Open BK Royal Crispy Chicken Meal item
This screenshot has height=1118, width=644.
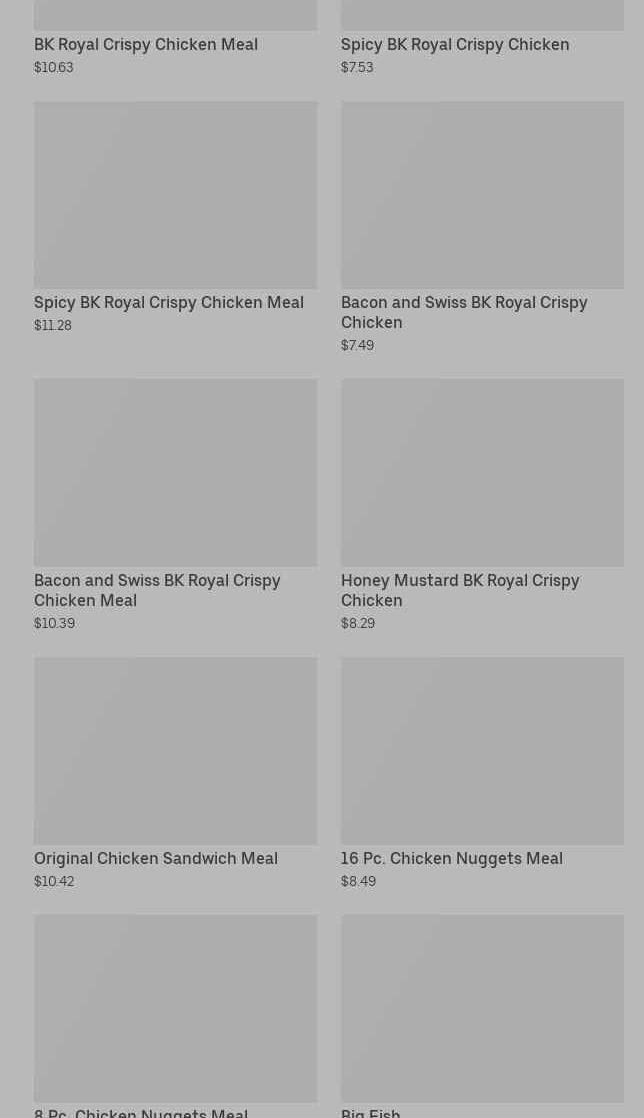pos(146,44)
